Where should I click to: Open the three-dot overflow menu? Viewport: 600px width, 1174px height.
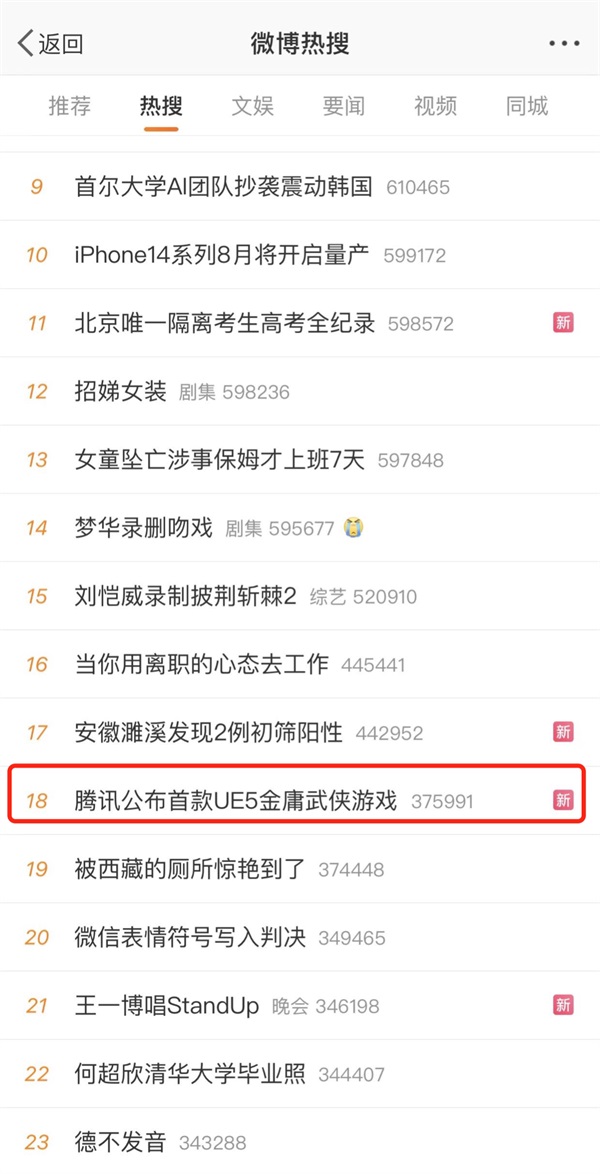click(x=563, y=44)
